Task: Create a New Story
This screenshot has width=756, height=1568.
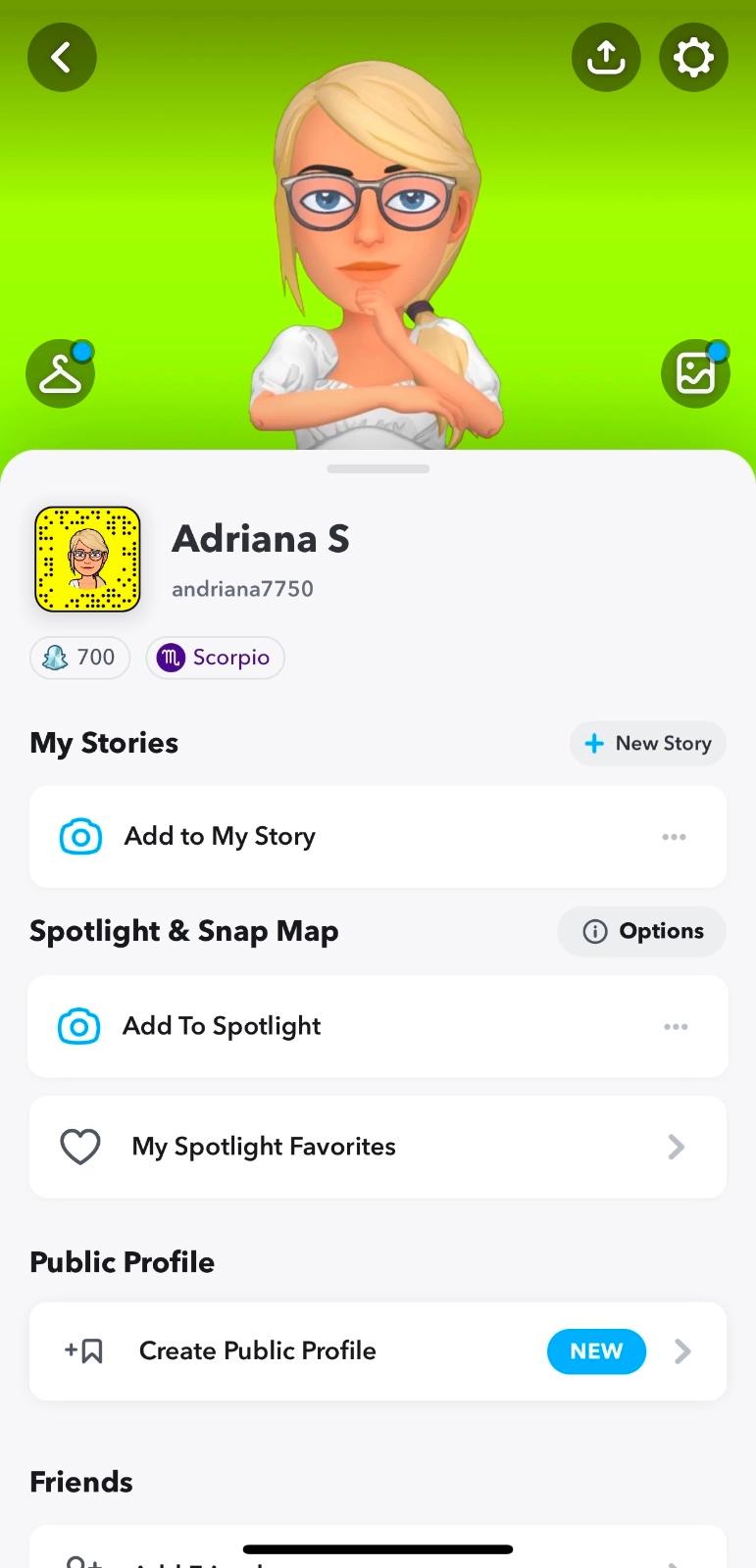Action: coord(647,744)
